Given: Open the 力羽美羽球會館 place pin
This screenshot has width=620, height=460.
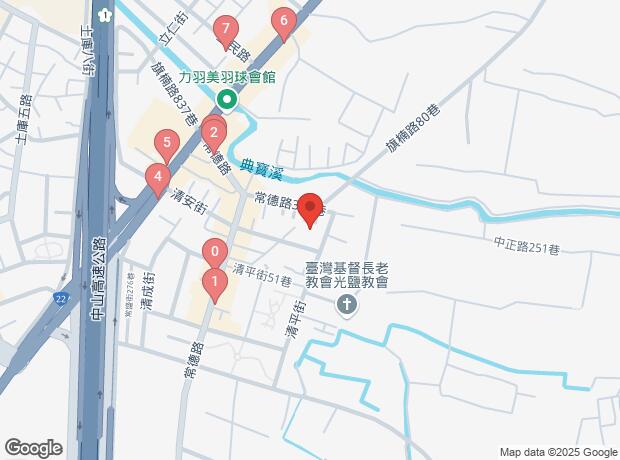Looking at the screenshot, I should [227, 99].
